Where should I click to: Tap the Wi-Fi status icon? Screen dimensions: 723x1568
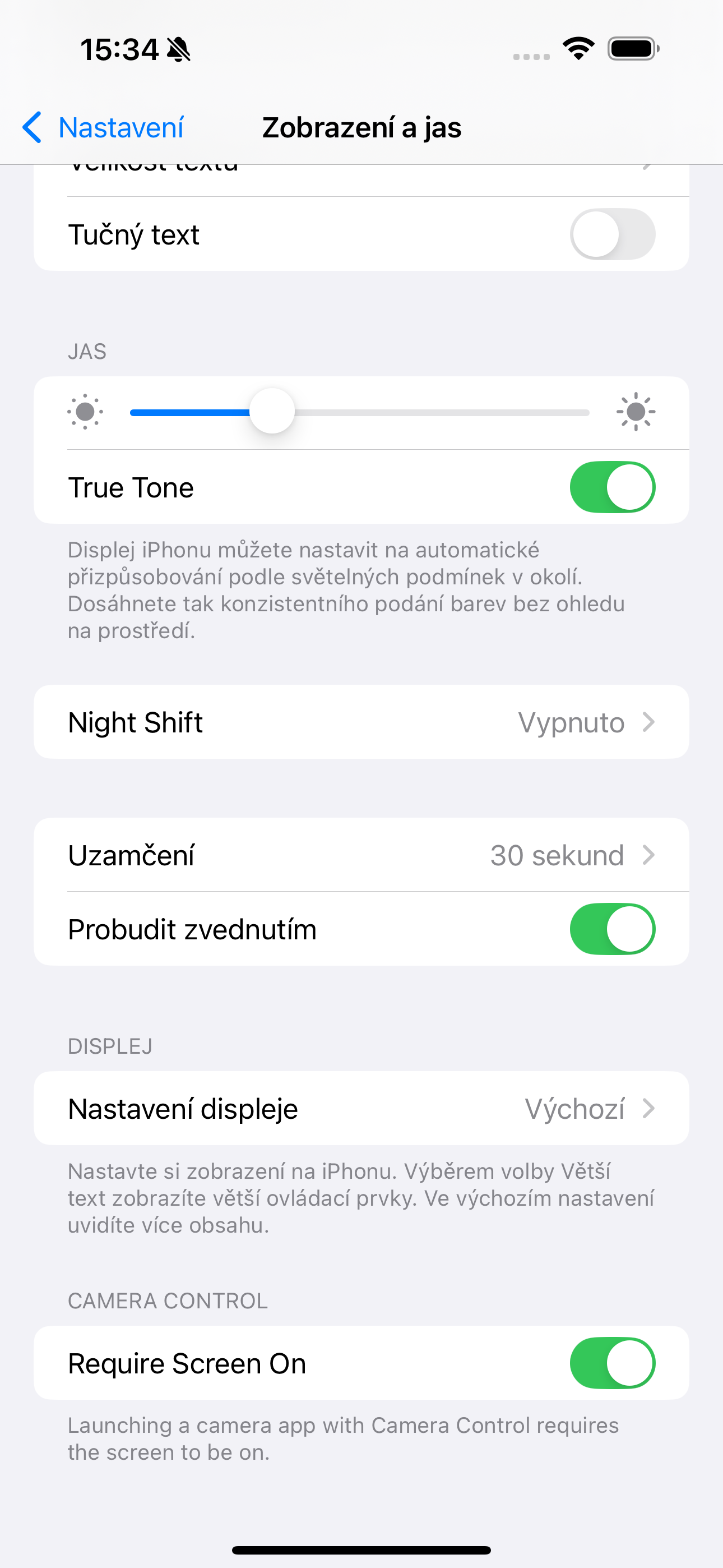578,49
